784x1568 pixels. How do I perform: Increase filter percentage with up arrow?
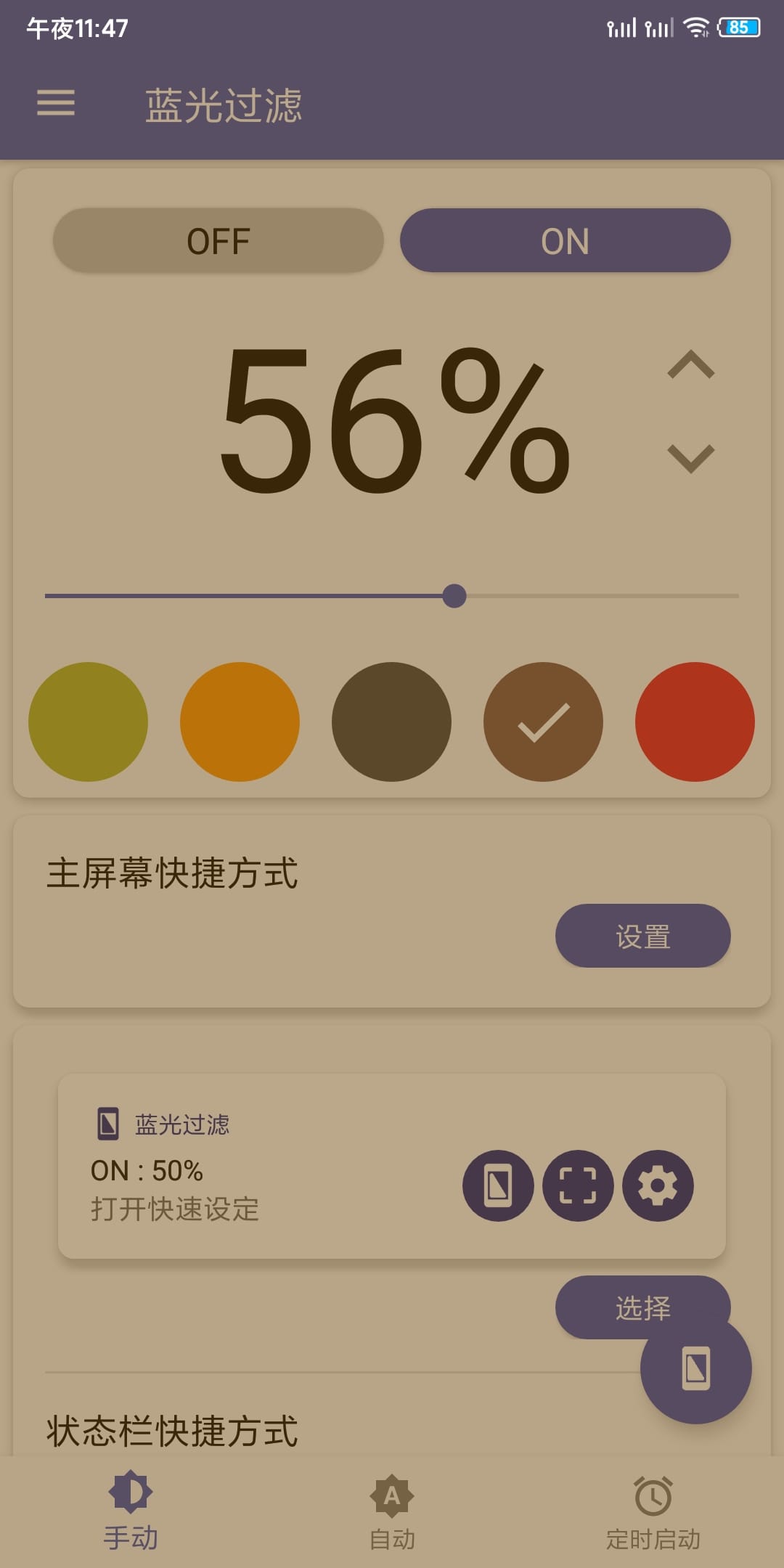[690, 365]
